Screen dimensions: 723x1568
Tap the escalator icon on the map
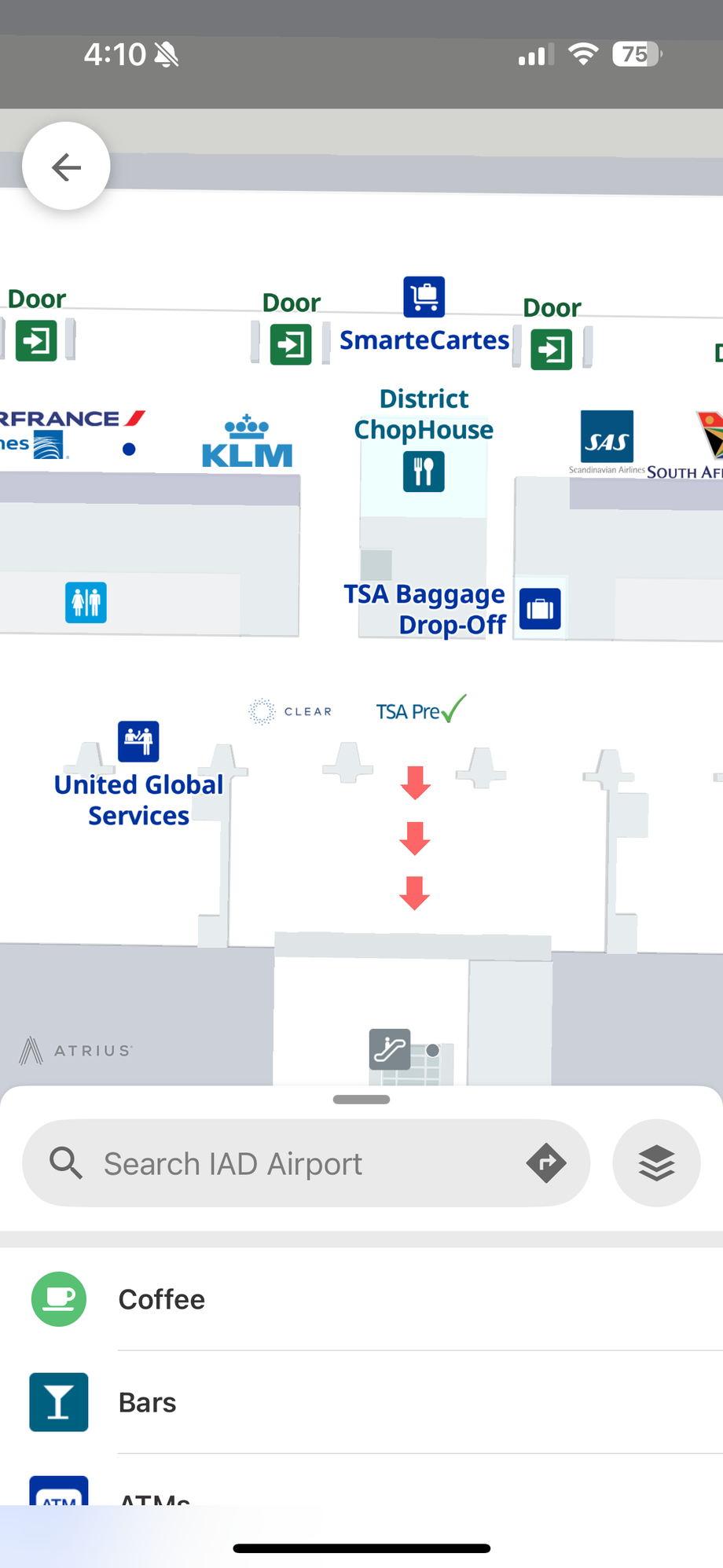(x=390, y=1049)
